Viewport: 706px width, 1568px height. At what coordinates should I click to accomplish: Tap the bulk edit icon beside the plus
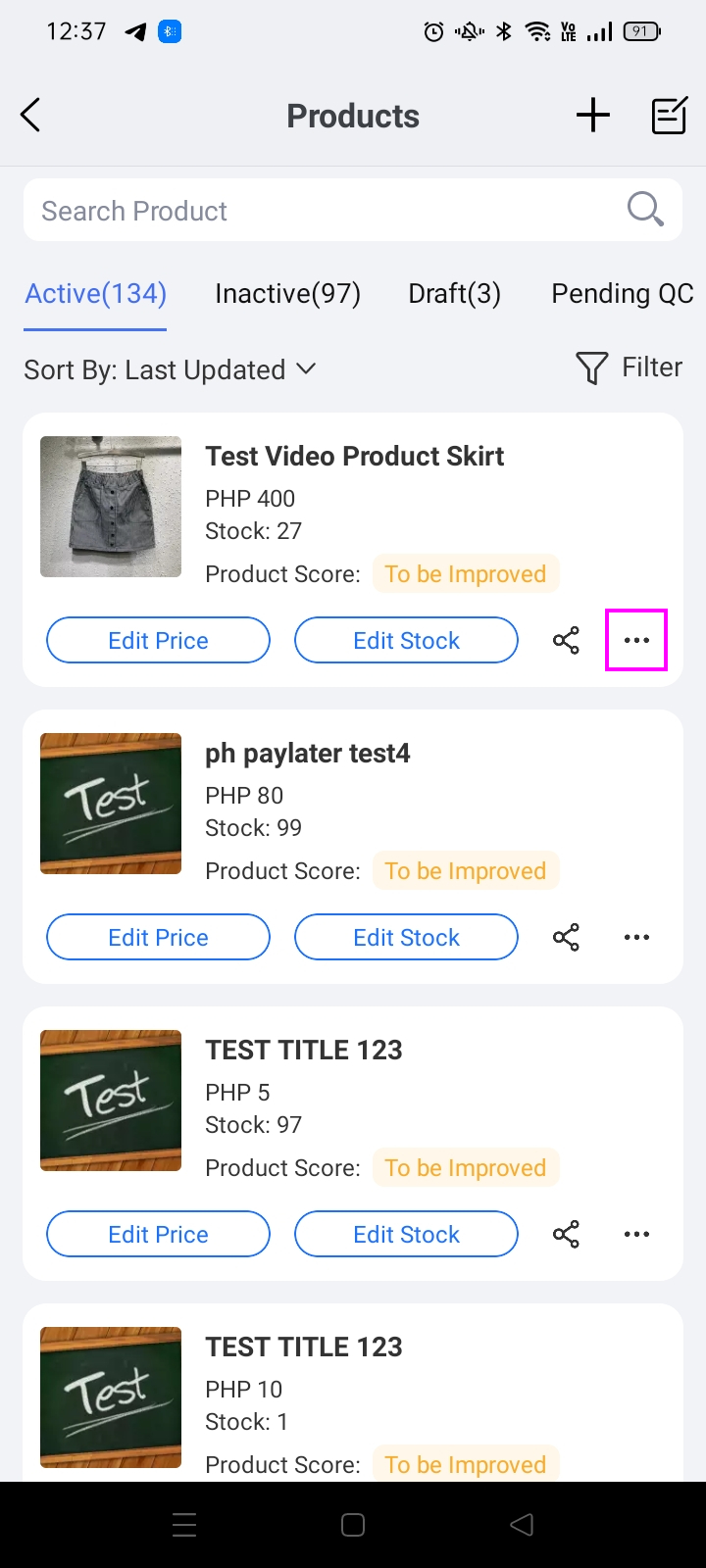(x=669, y=115)
